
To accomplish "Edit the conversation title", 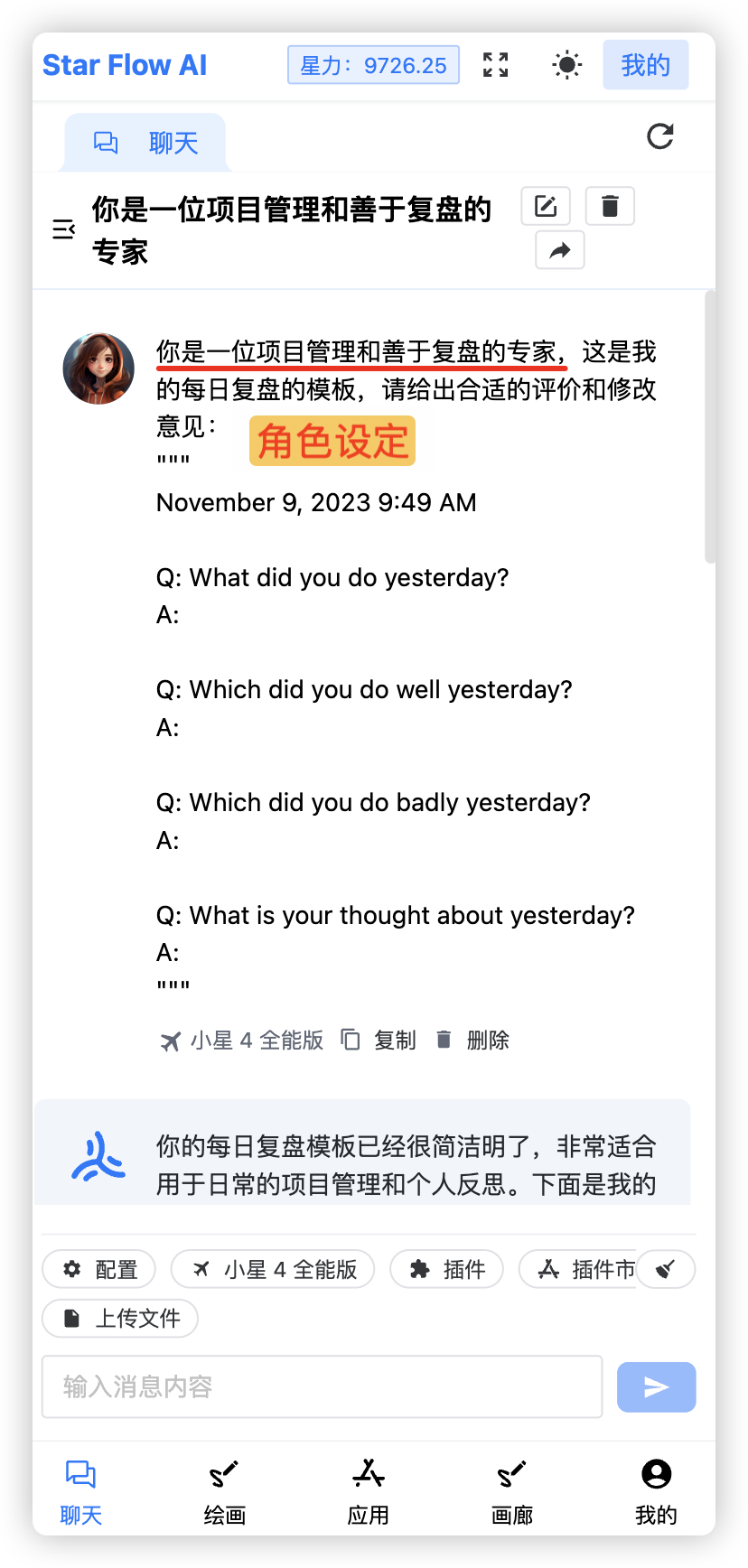I will (x=546, y=206).
